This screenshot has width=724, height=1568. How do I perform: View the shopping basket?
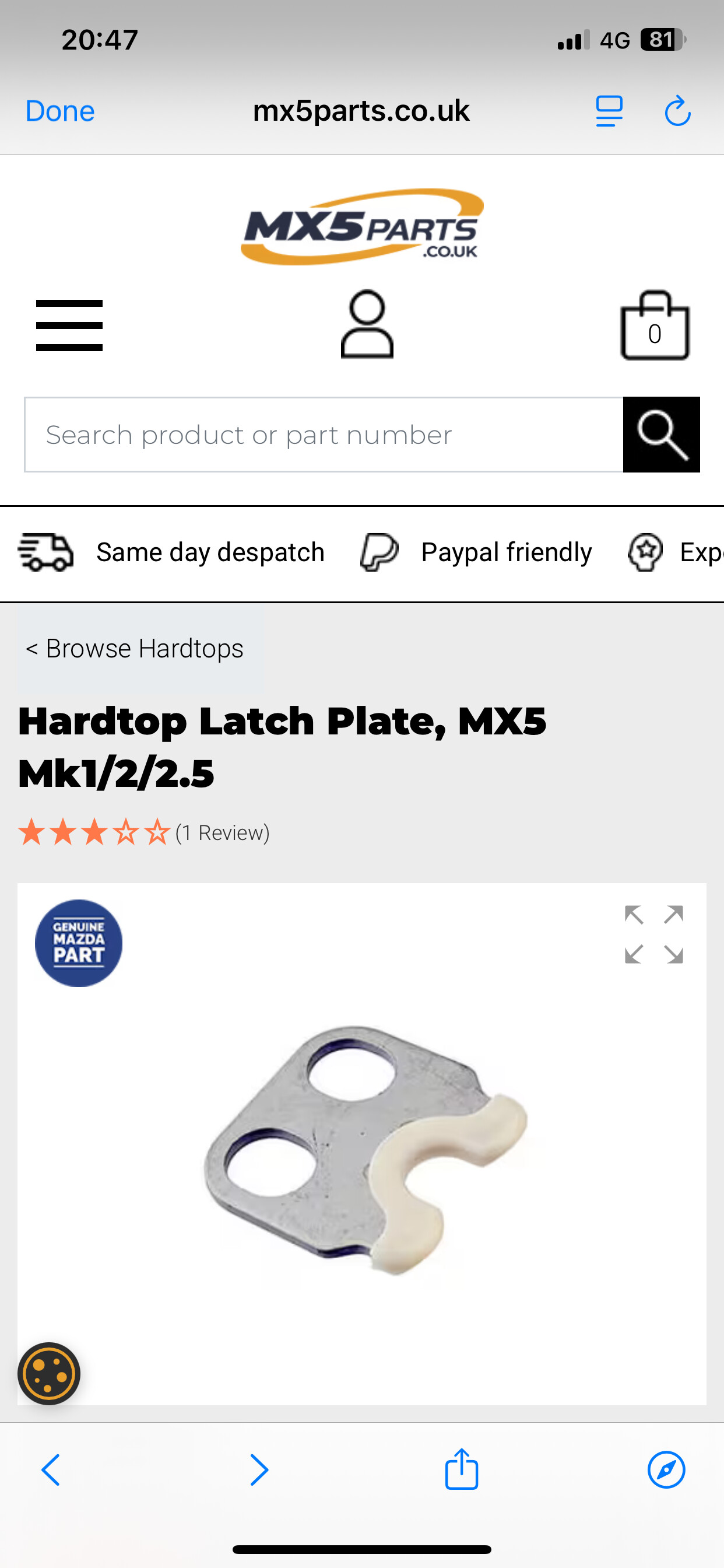(654, 326)
